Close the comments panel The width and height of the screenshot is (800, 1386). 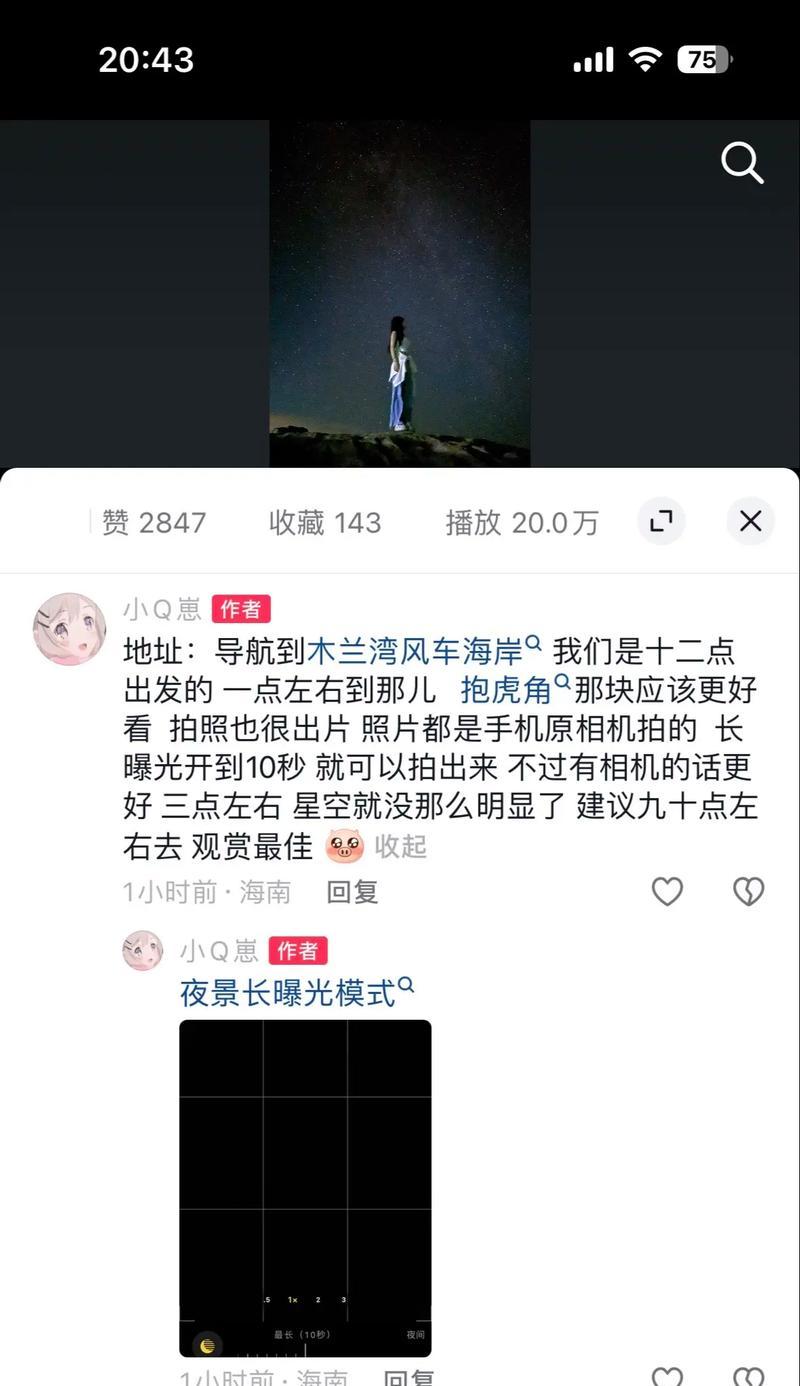click(x=750, y=521)
